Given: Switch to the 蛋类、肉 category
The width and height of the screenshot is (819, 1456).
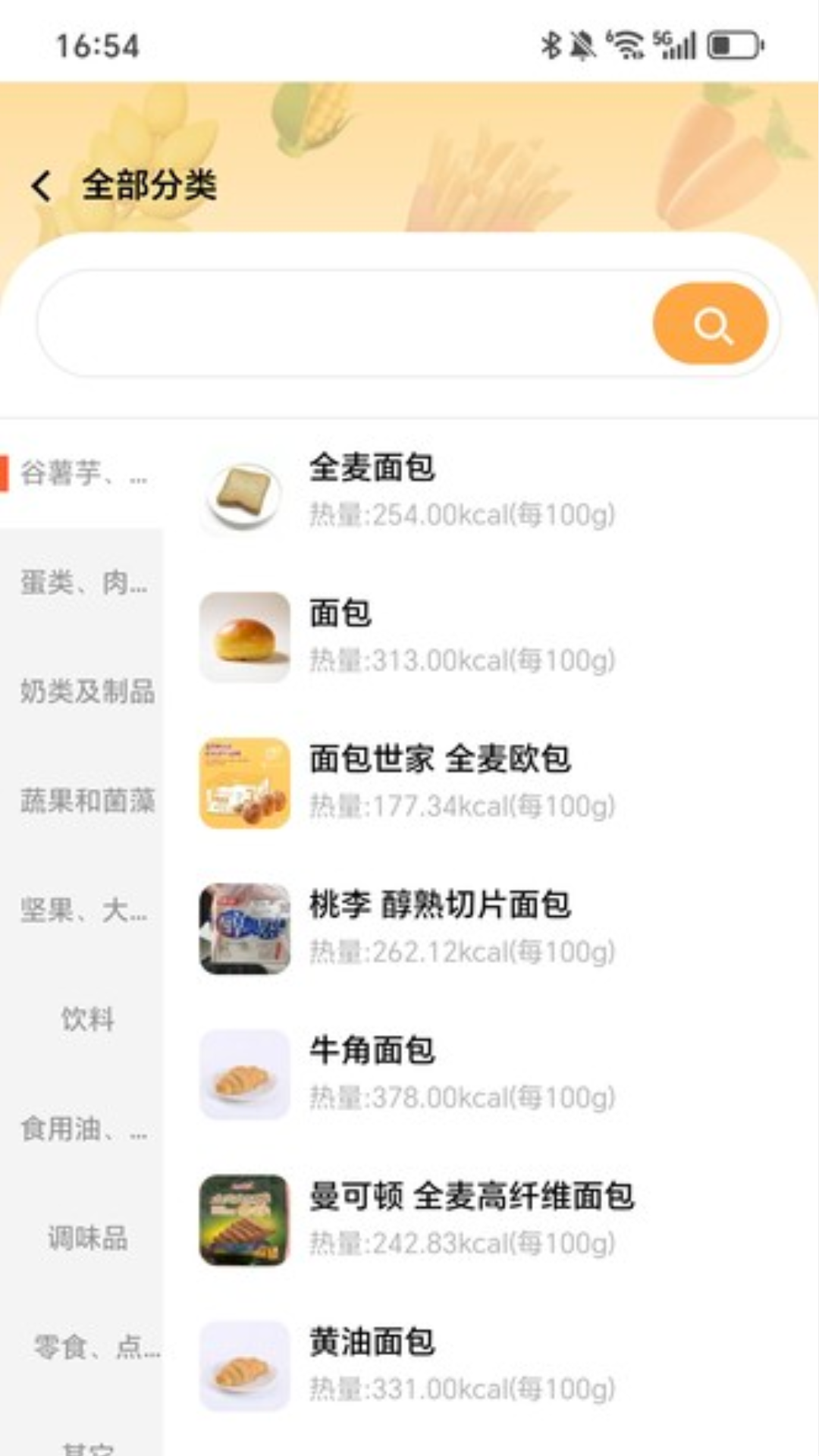Looking at the screenshot, I should [x=82, y=584].
